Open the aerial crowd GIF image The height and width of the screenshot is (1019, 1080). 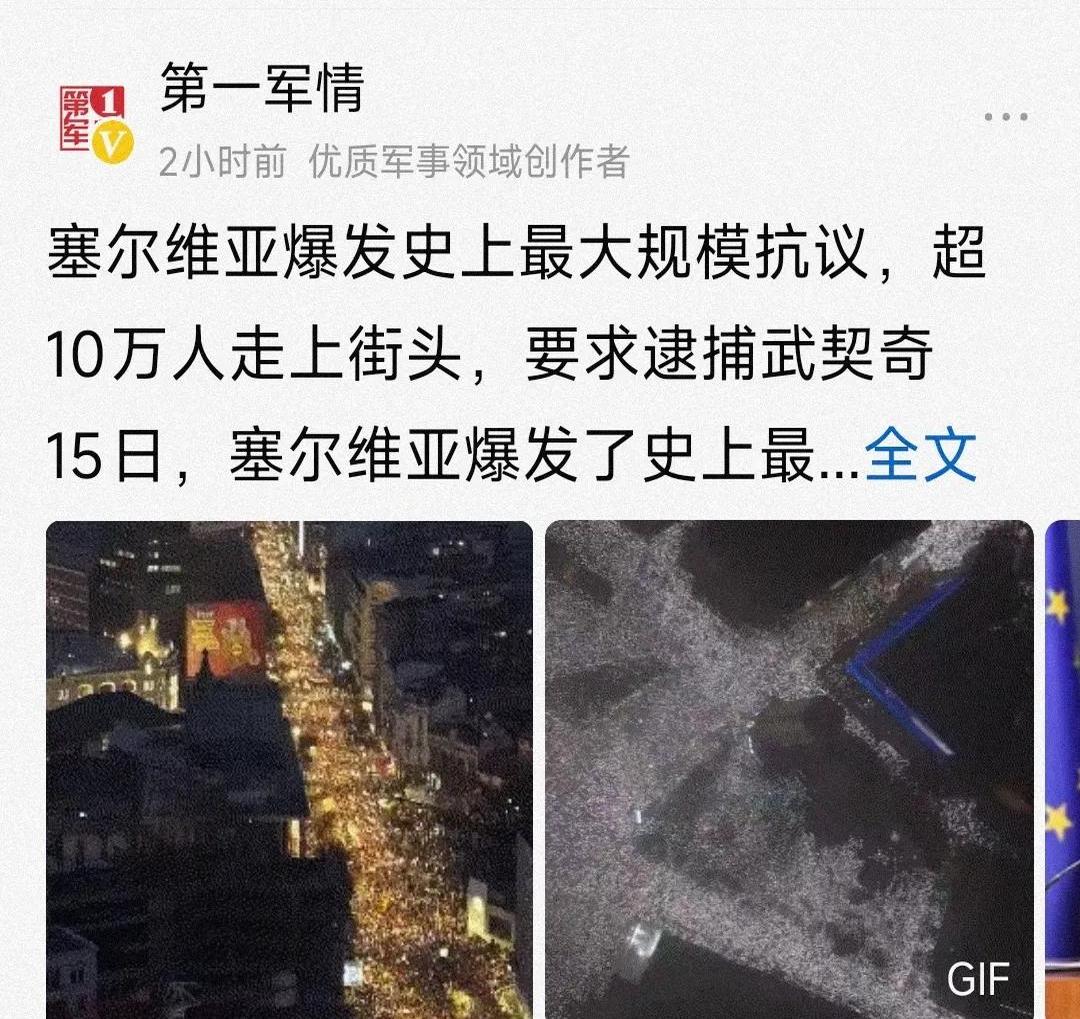(x=789, y=768)
